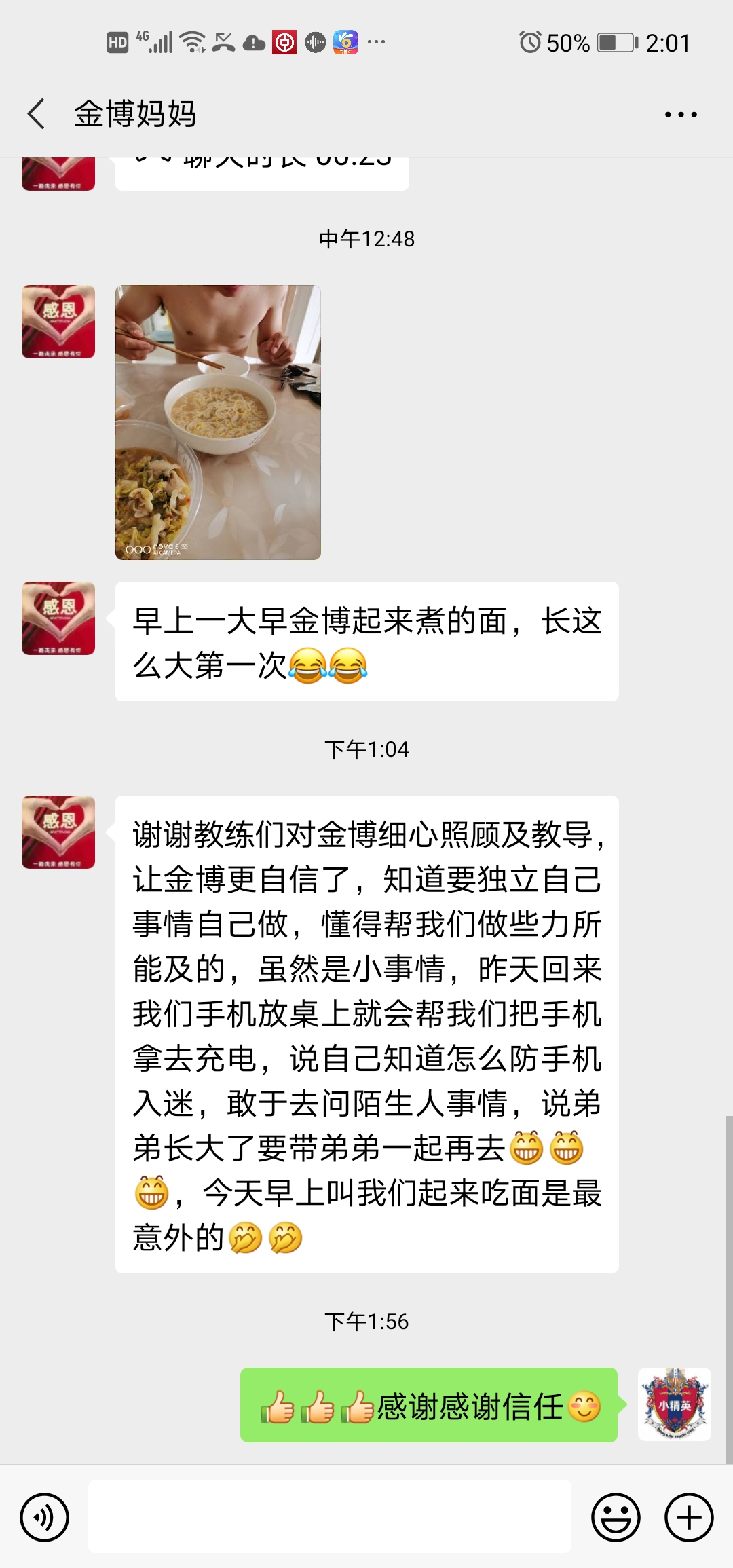733x1568 pixels.
Task: Focus the message text field
Action: (330, 1517)
